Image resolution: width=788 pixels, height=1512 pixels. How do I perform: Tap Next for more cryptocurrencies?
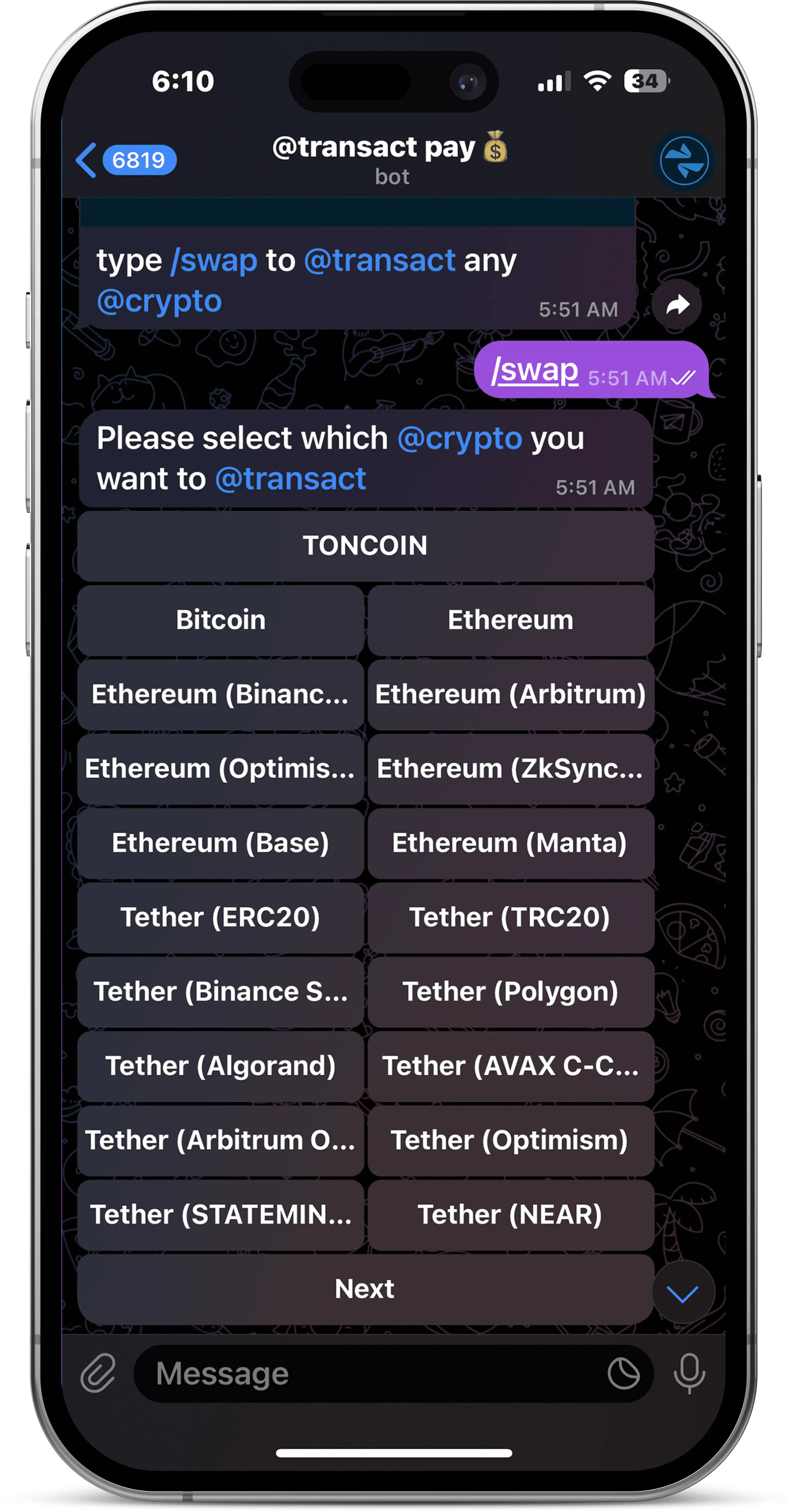coord(365,1289)
